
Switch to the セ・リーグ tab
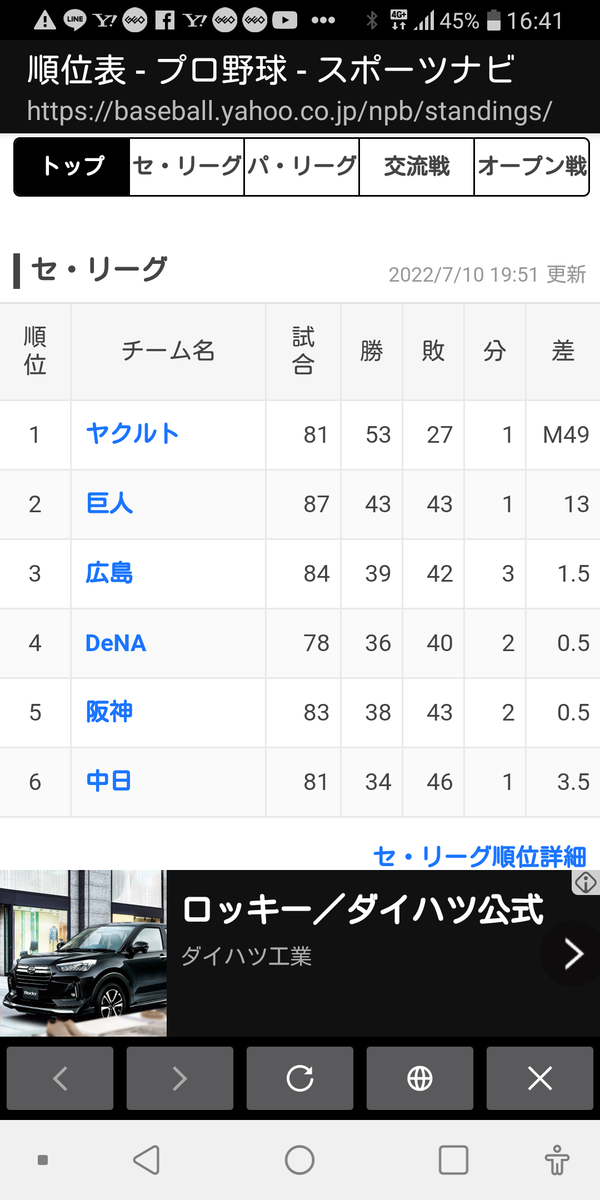coord(187,167)
